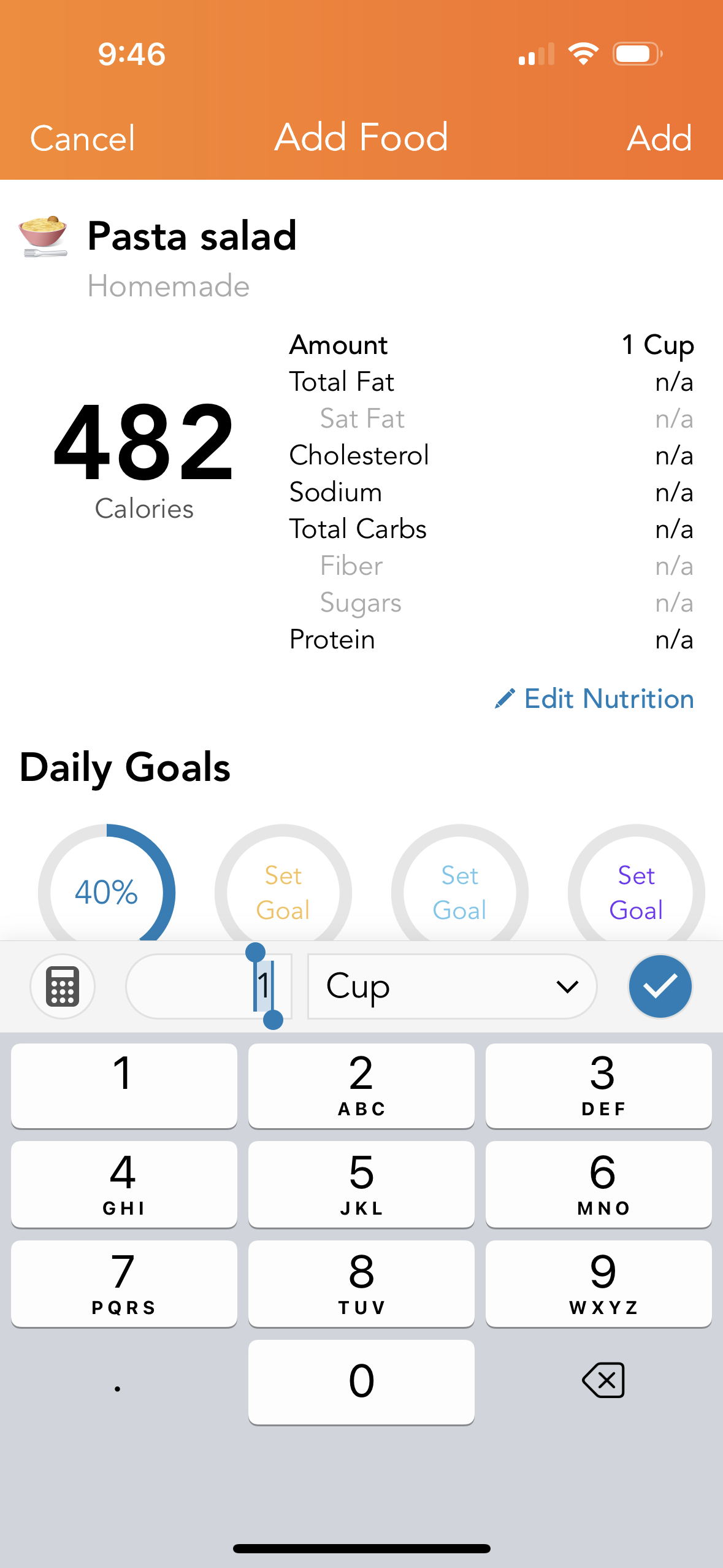This screenshot has width=723, height=1568.
Task: Cancel adding the food
Action: click(x=83, y=138)
